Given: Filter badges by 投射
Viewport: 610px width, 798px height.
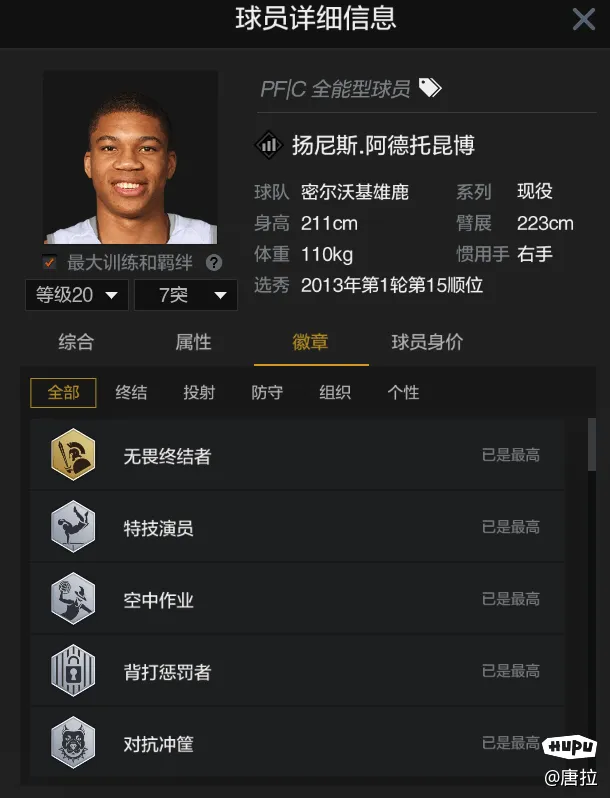Looking at the screenshot, I should coord(199,392).
